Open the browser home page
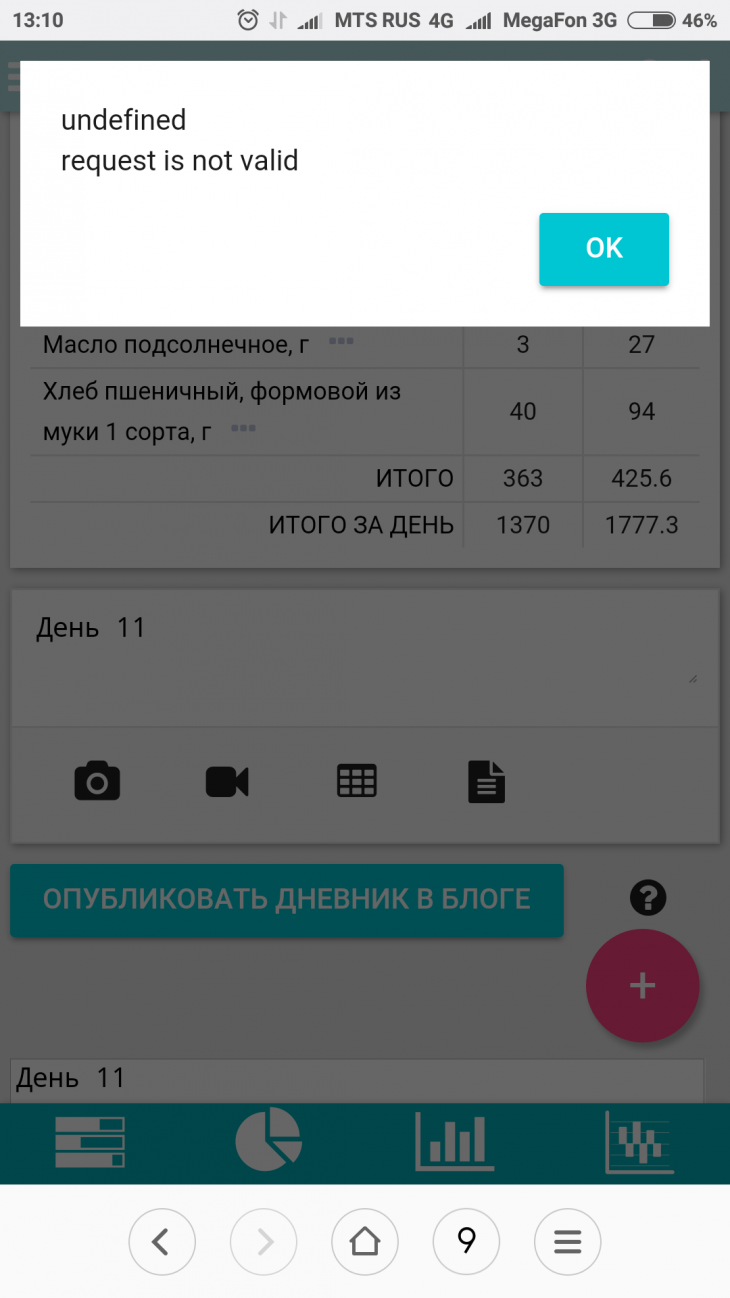Image resolution: width=730 pixels, height=1298 pixels. (365, 1242)
